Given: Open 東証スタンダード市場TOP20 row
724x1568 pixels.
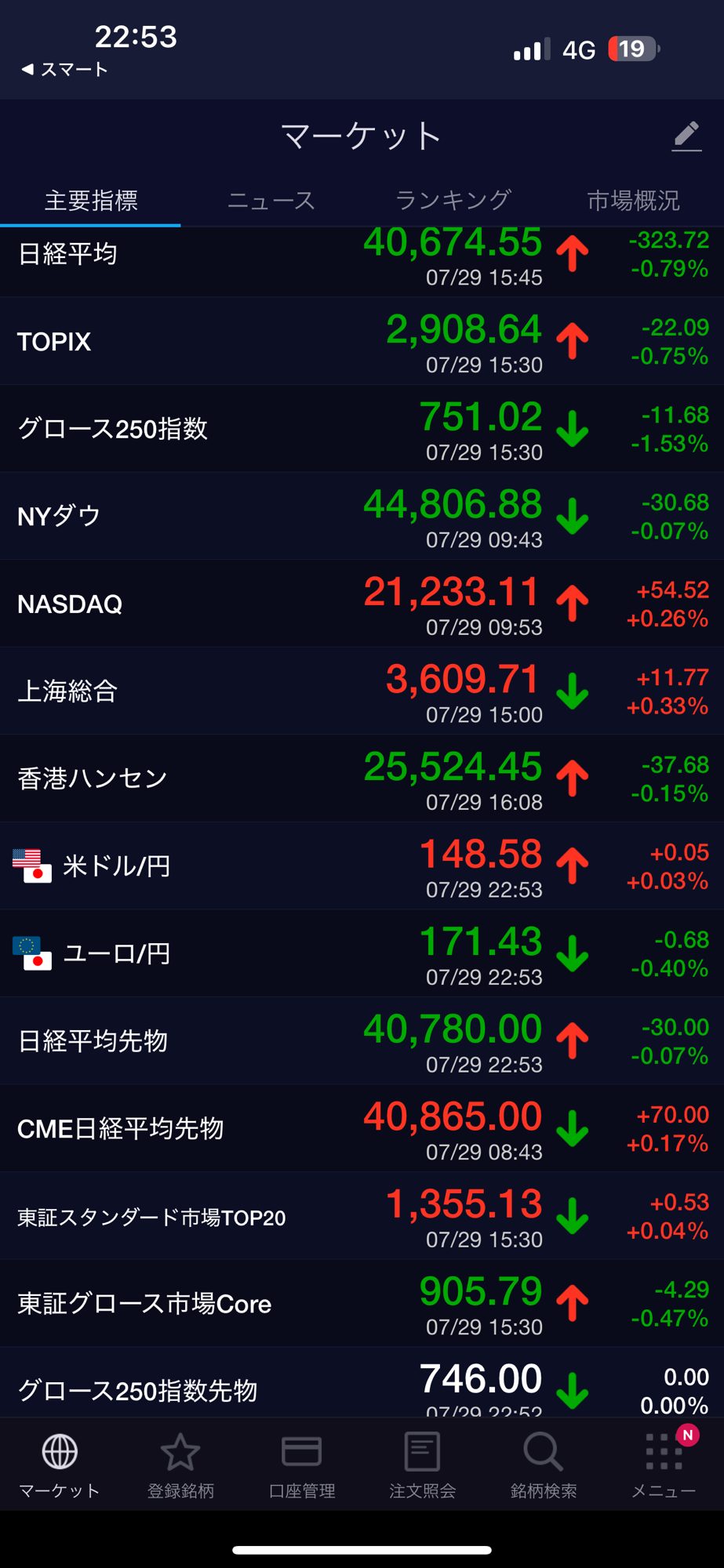Looking at the screenshot, I should pos(361,1217).
